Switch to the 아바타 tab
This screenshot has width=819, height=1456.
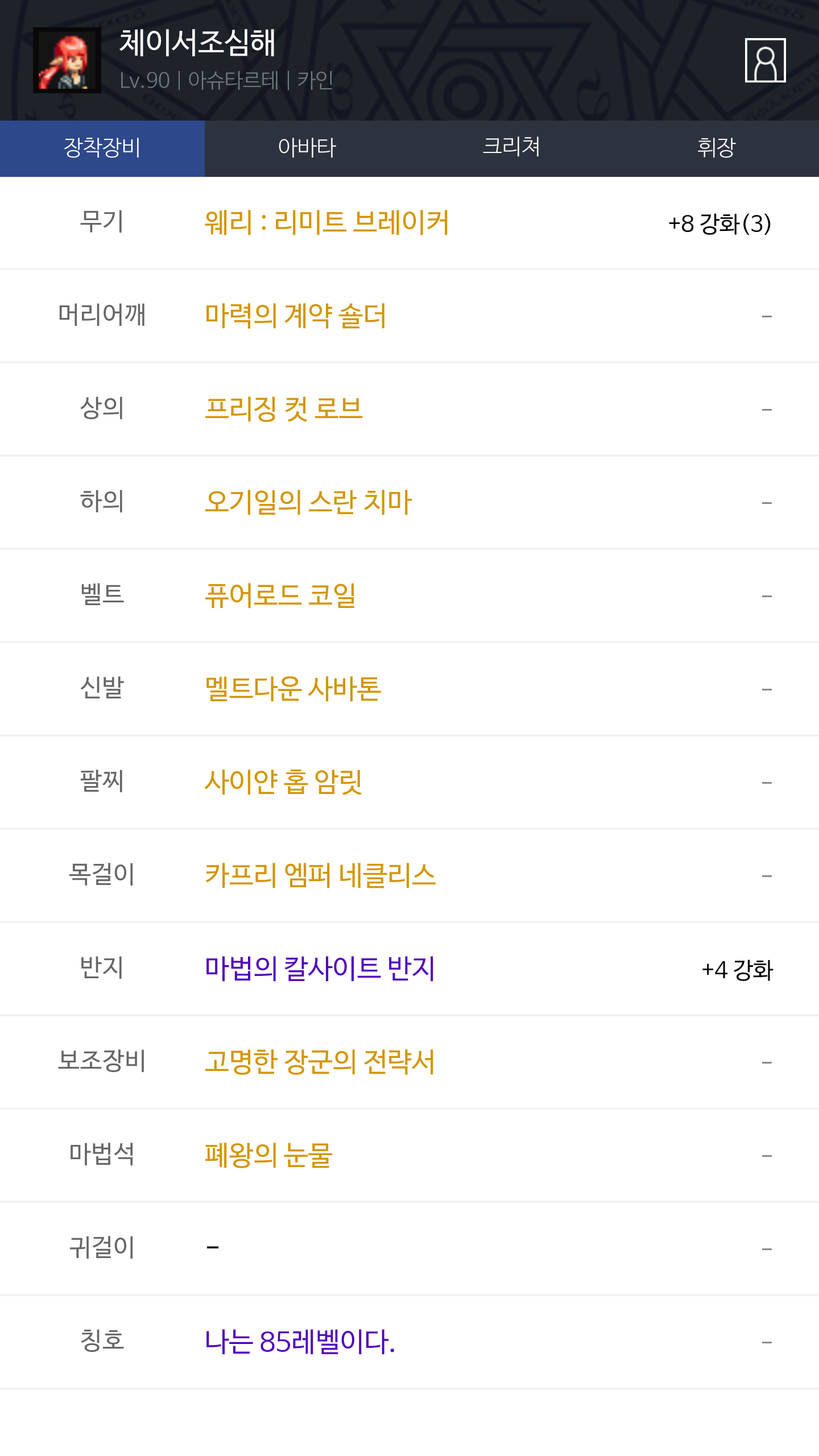[x=307, y=148]
